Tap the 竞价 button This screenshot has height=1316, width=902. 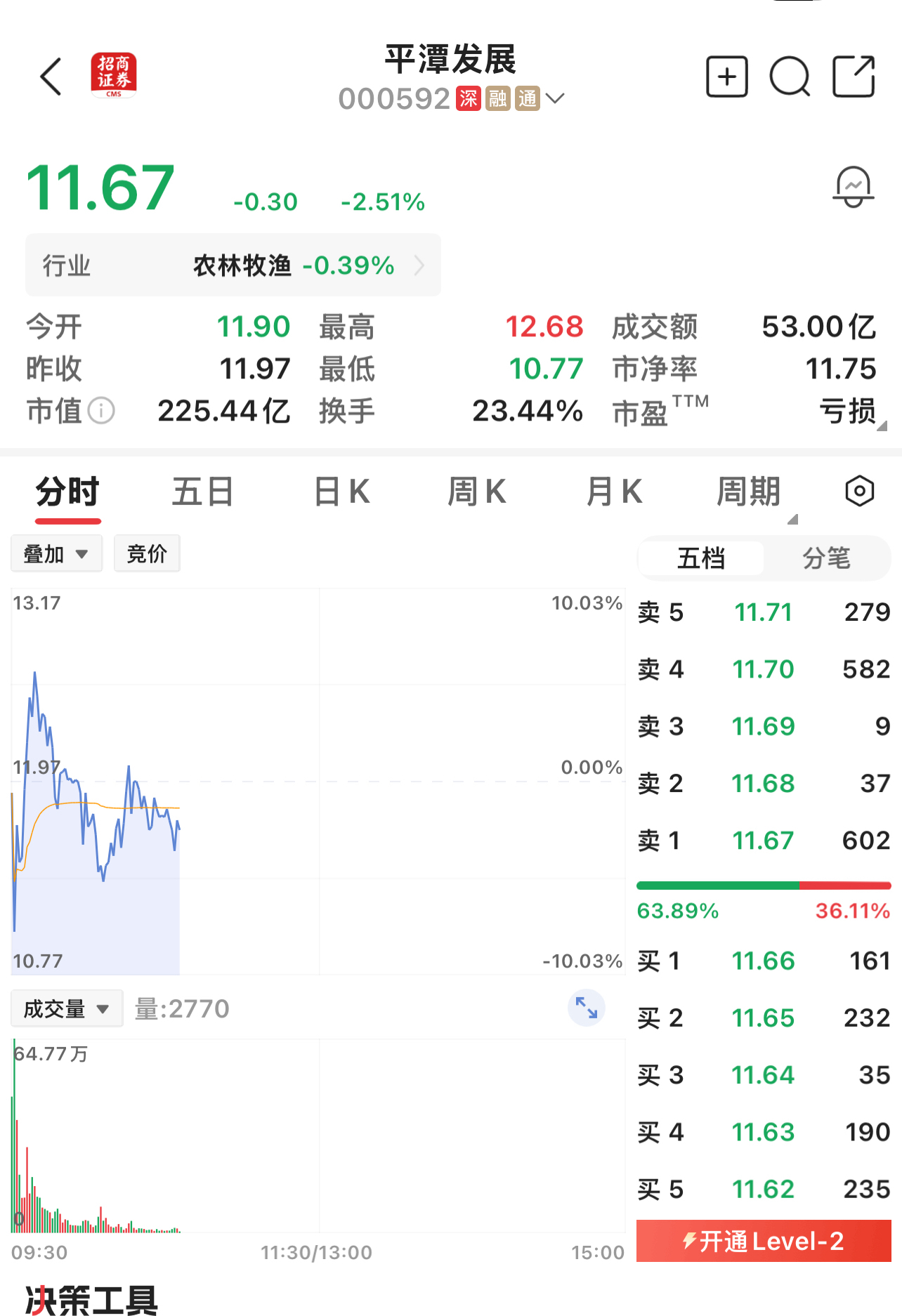pos(147,554)
